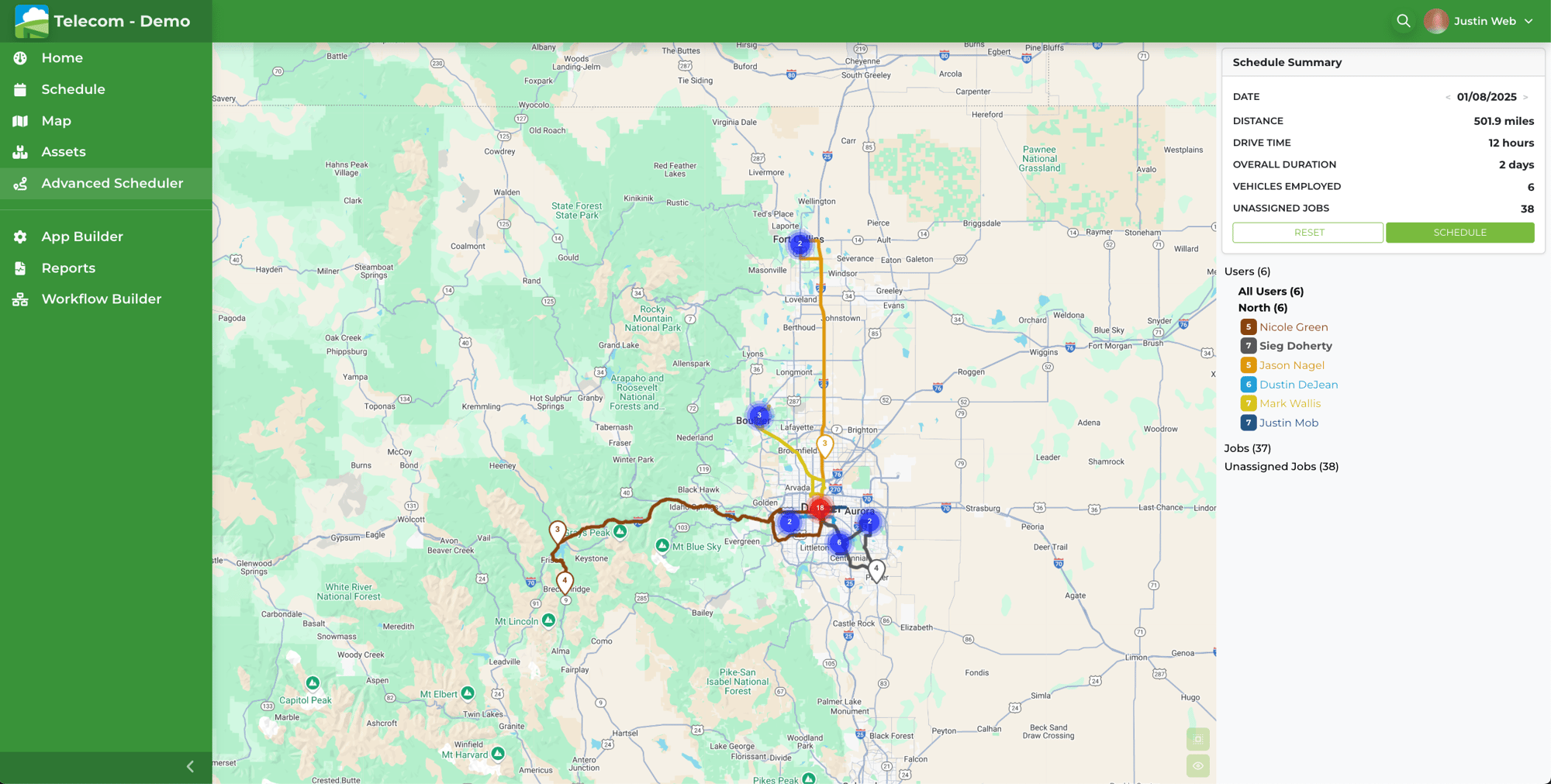Go to the previous schedule date
Image resolution: width=1551 pixels, height=784 pixels.
[1447, 97]
